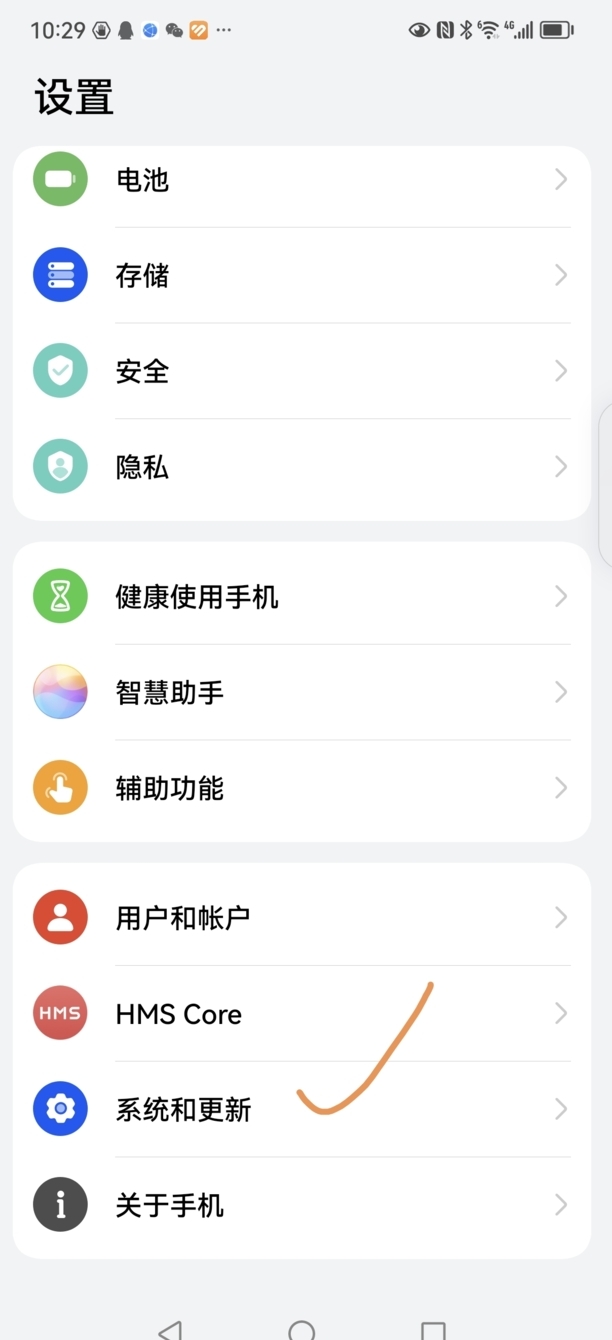Go to 用户和帐户 settings
This screenshot has width=612, height=1340.
pos(300,917)
